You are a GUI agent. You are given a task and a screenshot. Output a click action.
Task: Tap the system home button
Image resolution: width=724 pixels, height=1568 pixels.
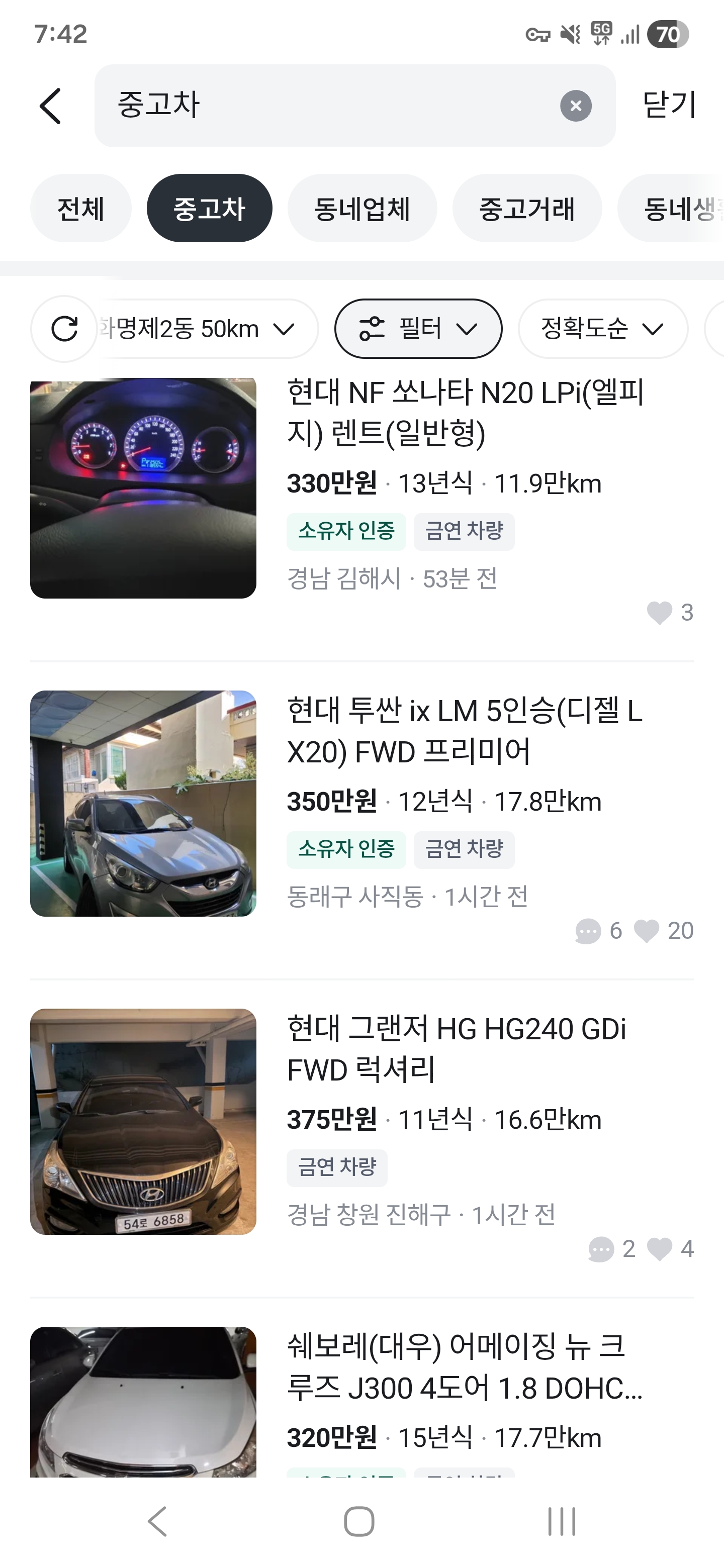click(x=359, y=1522)
